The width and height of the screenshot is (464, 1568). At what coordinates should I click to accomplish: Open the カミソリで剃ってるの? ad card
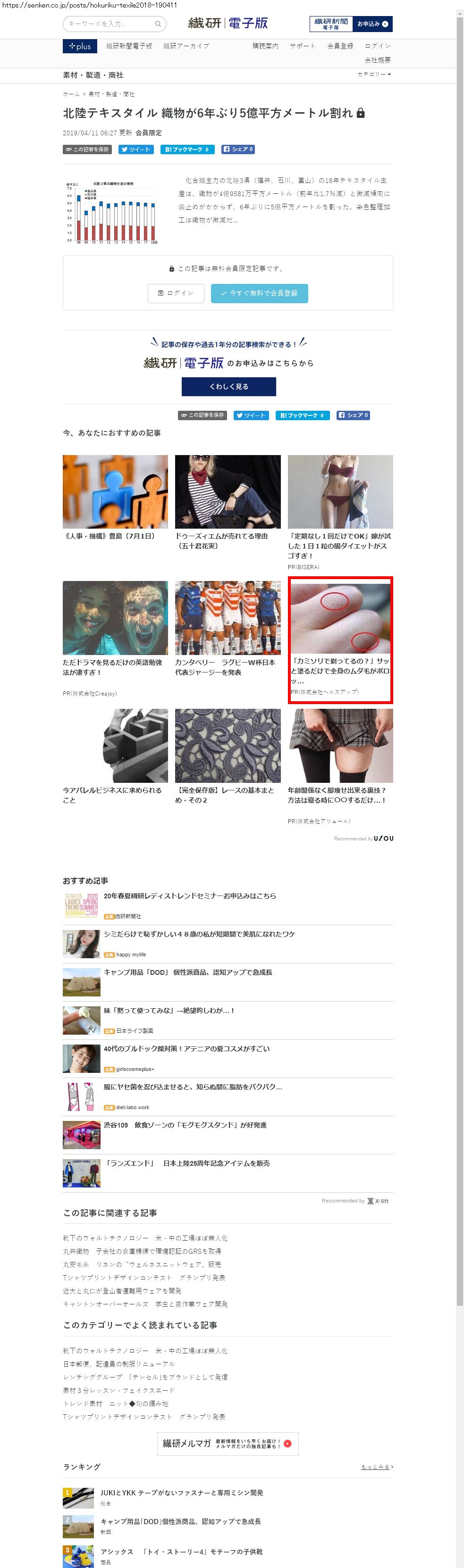tap(340, 639)
